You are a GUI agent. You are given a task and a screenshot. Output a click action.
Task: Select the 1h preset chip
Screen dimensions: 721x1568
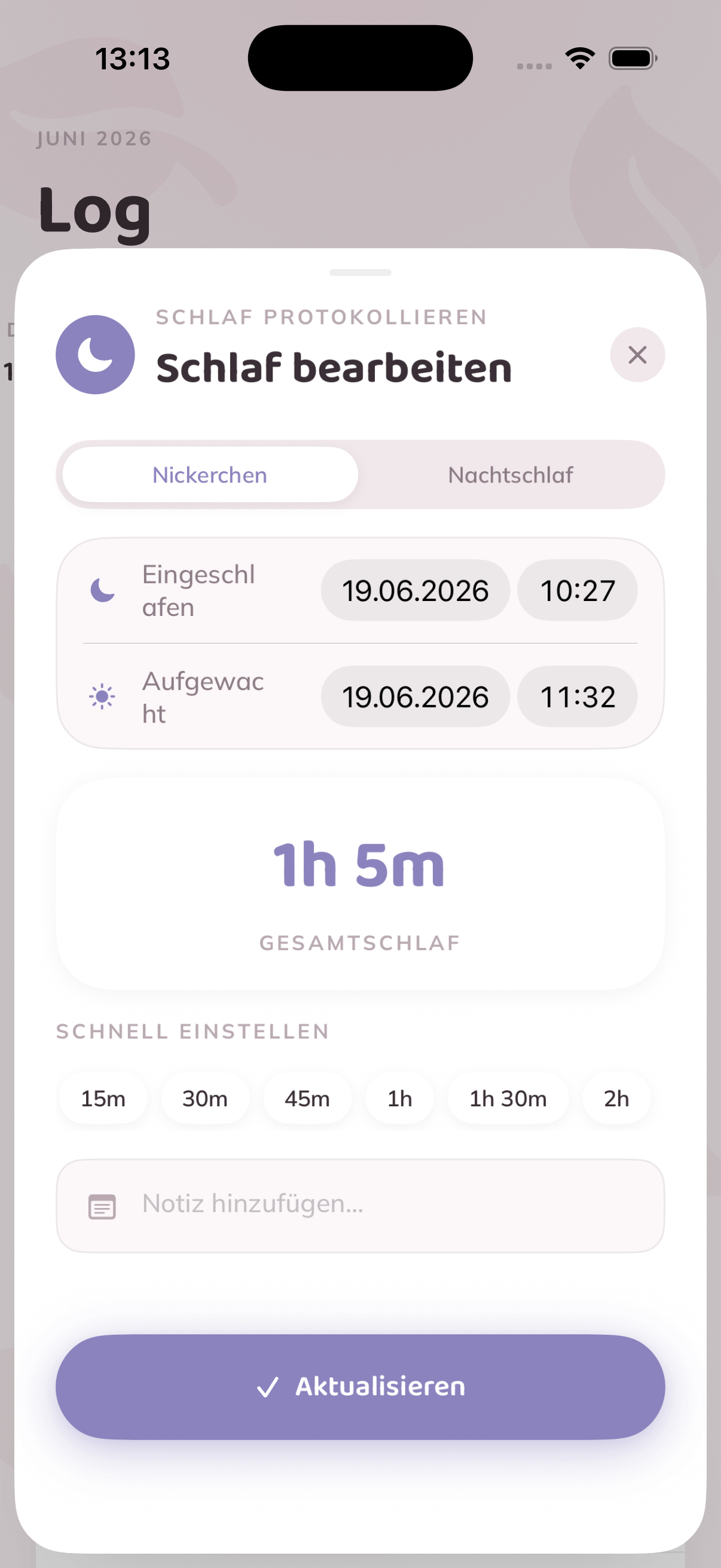[x=400, y=1099]
